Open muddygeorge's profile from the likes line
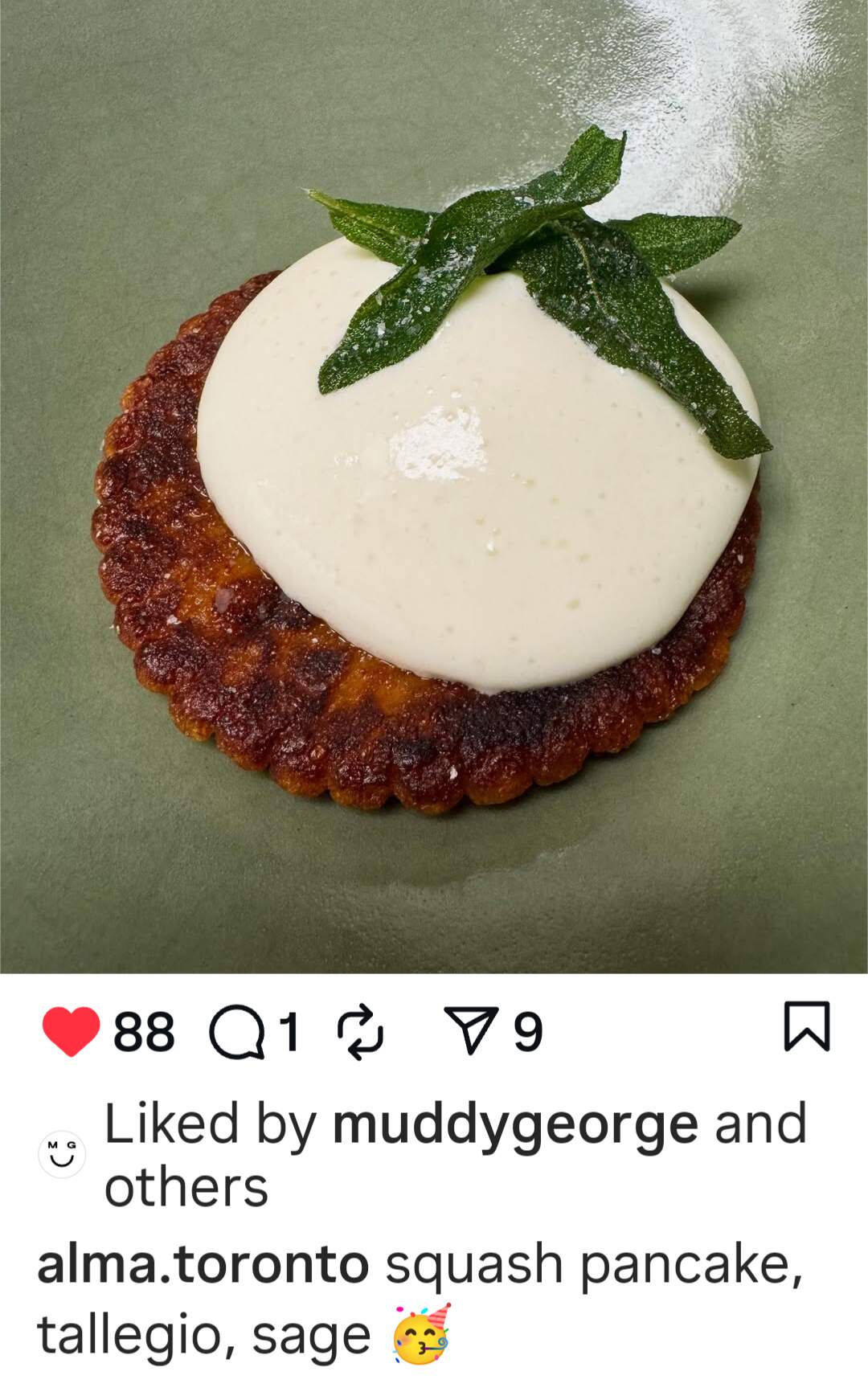 (515, 1124)
